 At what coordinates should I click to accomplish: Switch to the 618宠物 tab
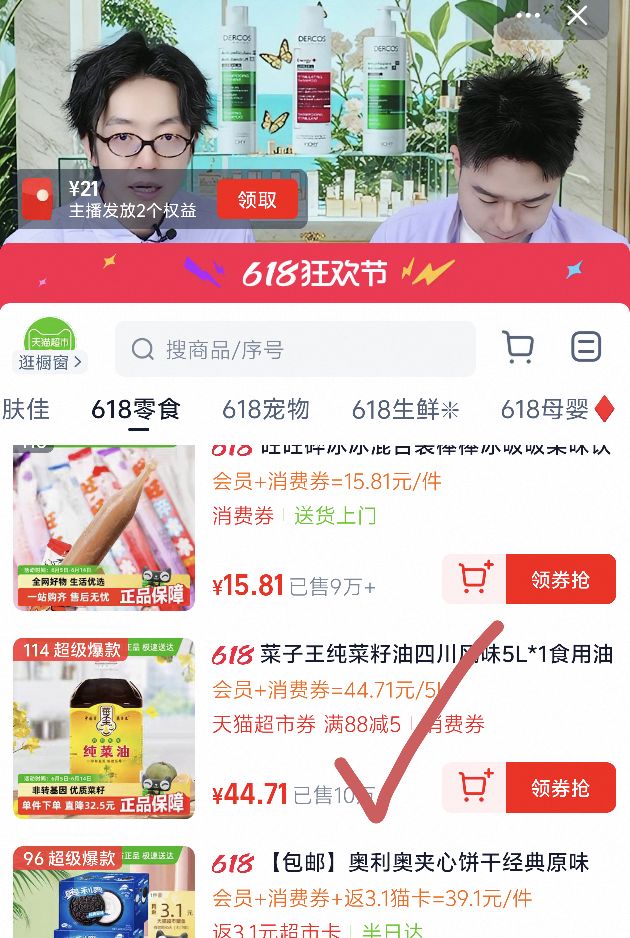pos(265,409)
